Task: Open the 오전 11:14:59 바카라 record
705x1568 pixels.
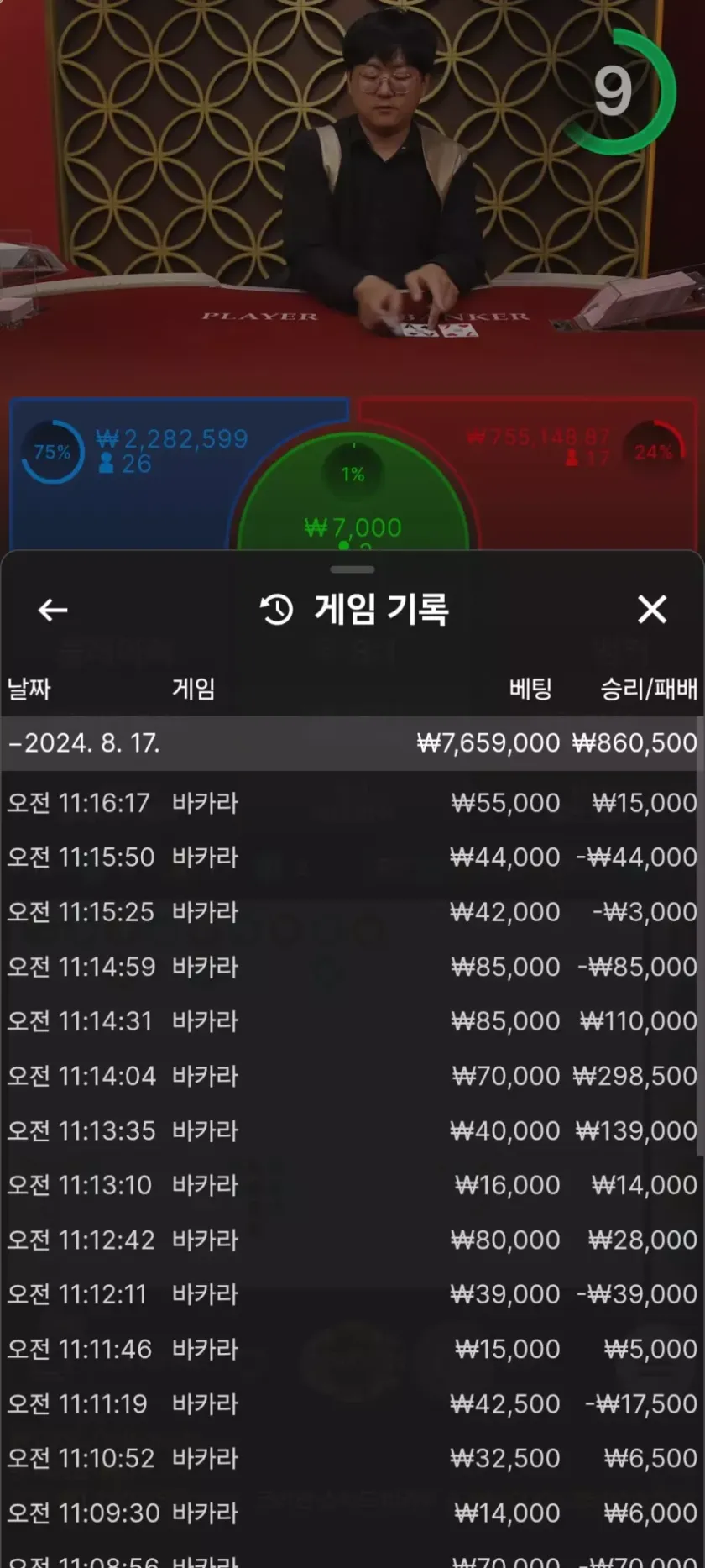Action: tap(352, 967)
